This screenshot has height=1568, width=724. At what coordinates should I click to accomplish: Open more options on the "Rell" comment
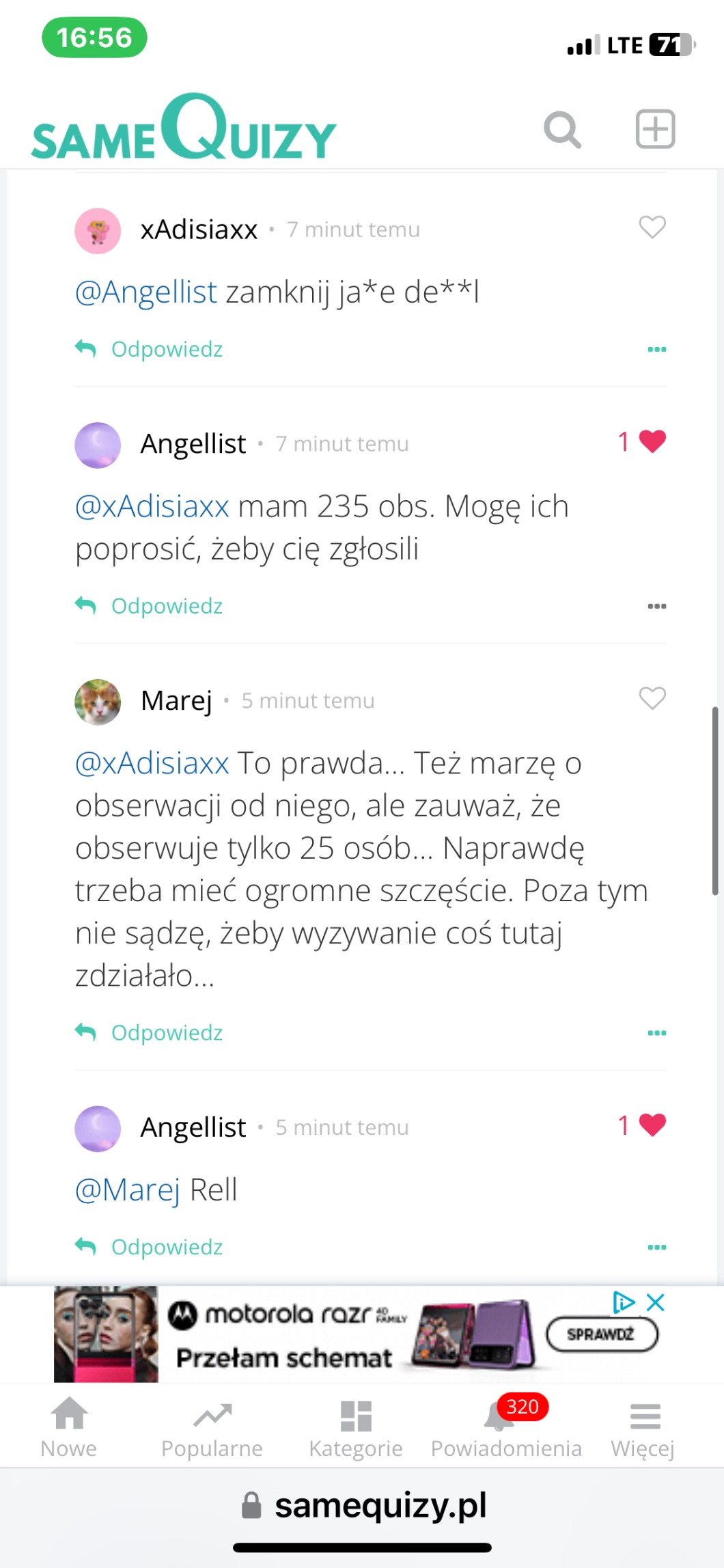coord(656,1247)
